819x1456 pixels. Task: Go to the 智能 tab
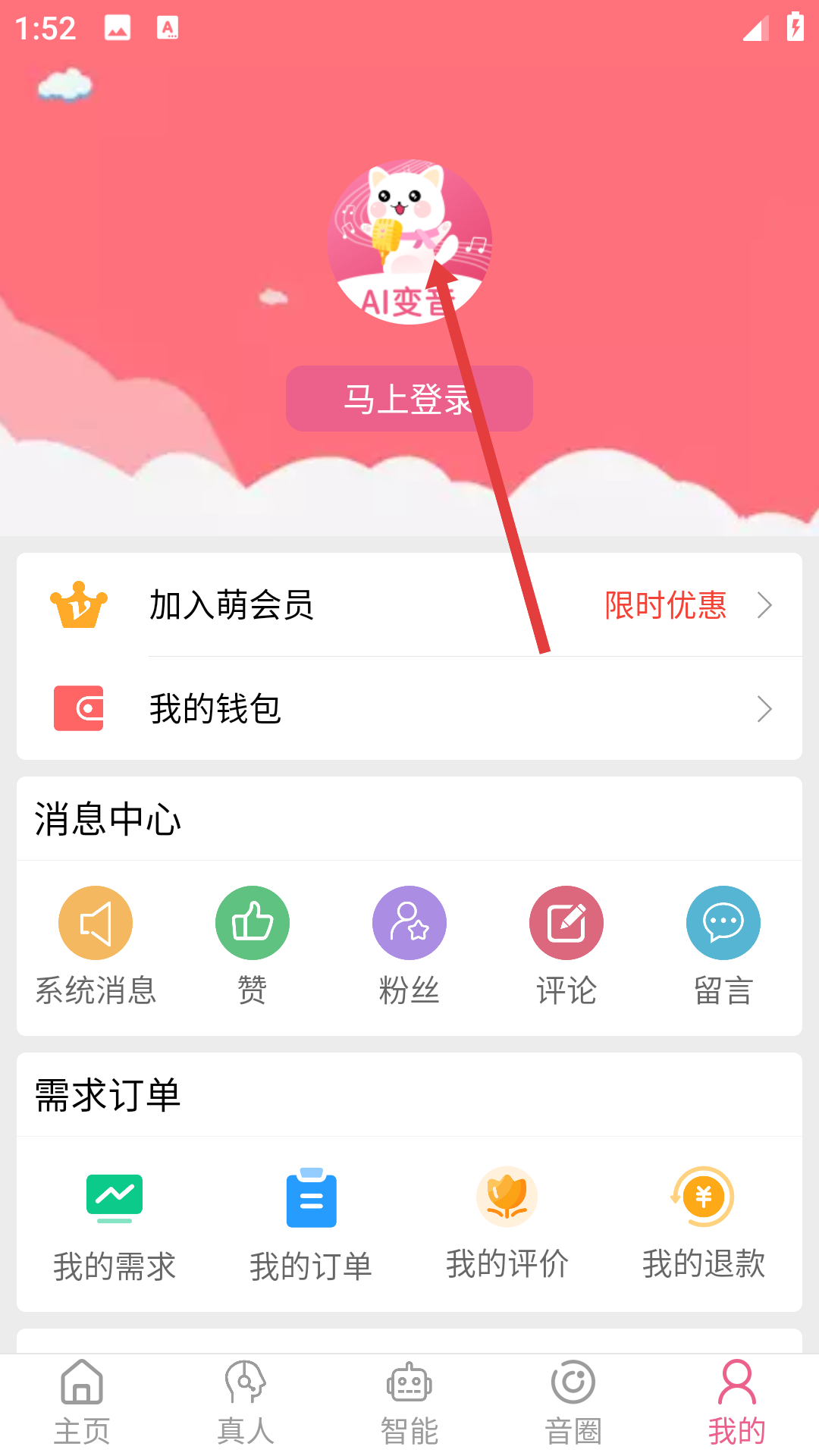click(x=409, y=1403)
